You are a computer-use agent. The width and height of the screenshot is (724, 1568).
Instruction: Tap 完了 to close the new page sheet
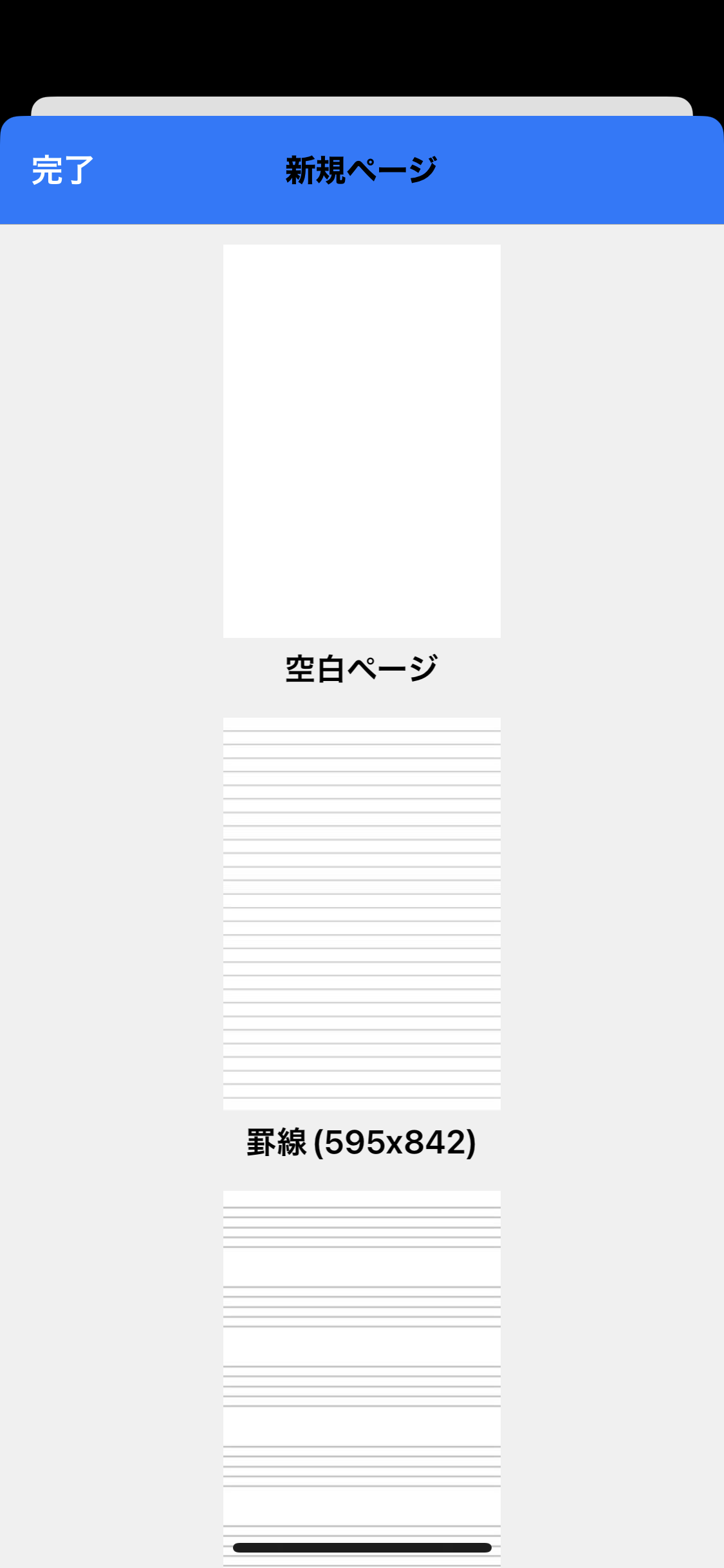pos(62,171)
